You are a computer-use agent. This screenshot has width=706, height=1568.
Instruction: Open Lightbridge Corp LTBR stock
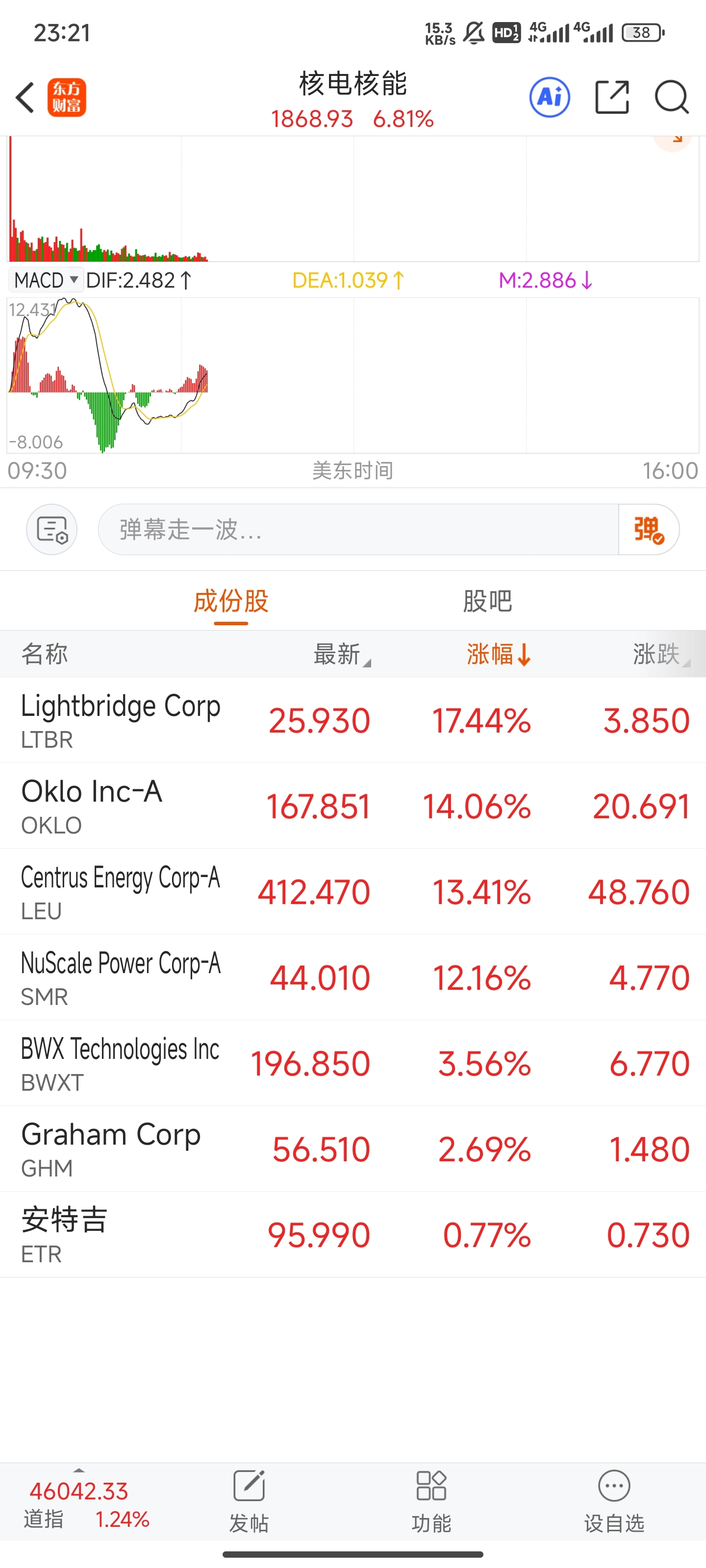point(353,720)
